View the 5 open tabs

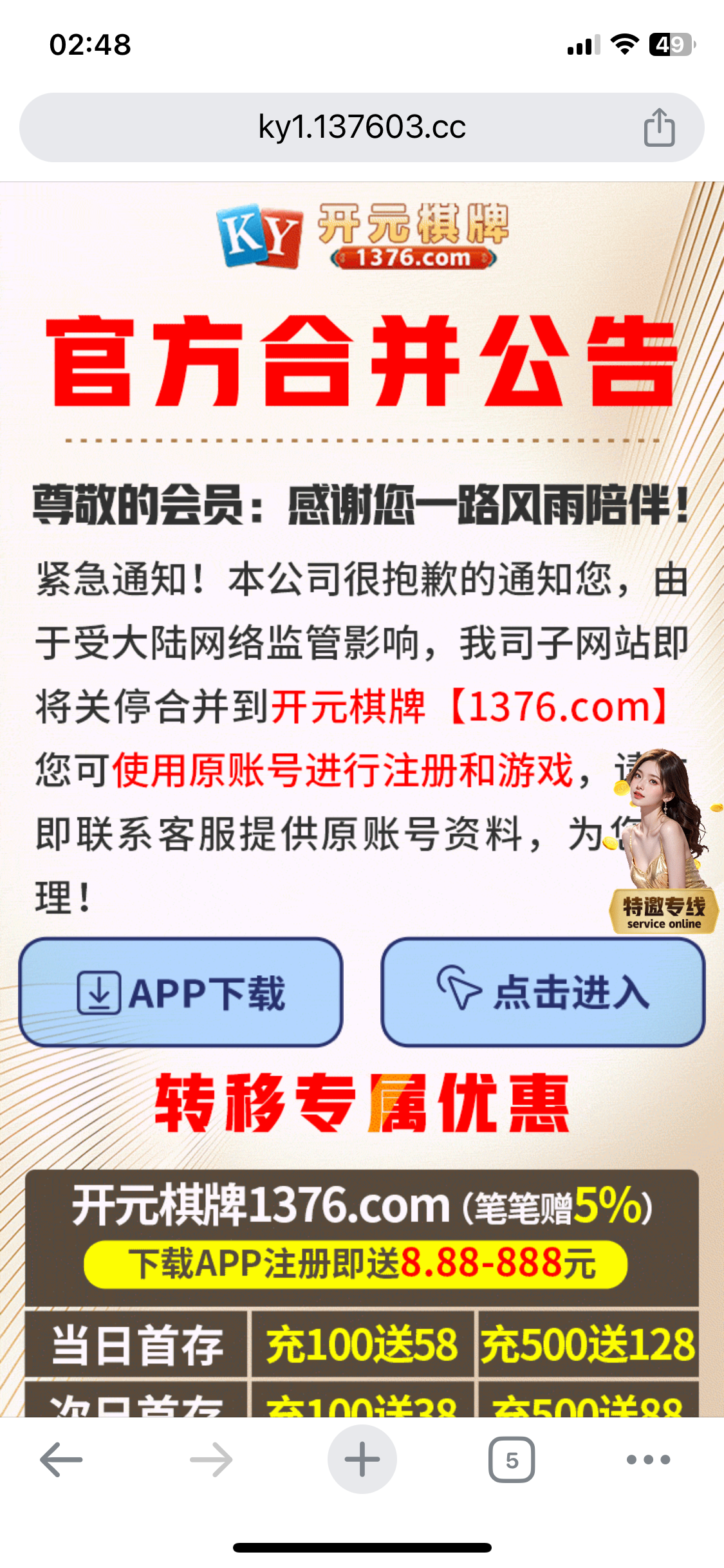click(512, 1460)
